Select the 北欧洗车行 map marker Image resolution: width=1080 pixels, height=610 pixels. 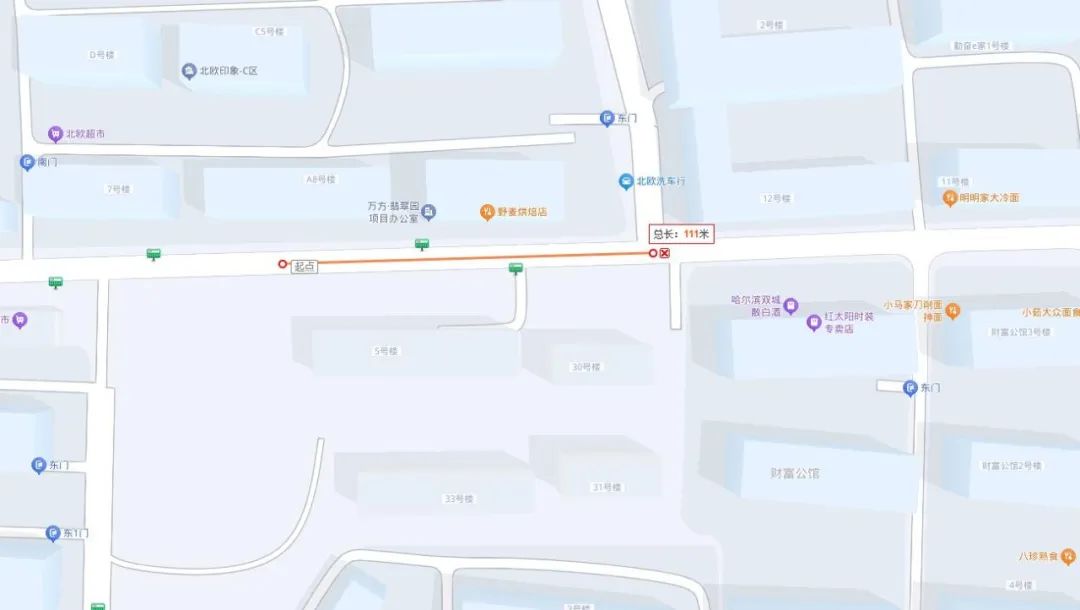pyautogui.click(x=626, y=181)
